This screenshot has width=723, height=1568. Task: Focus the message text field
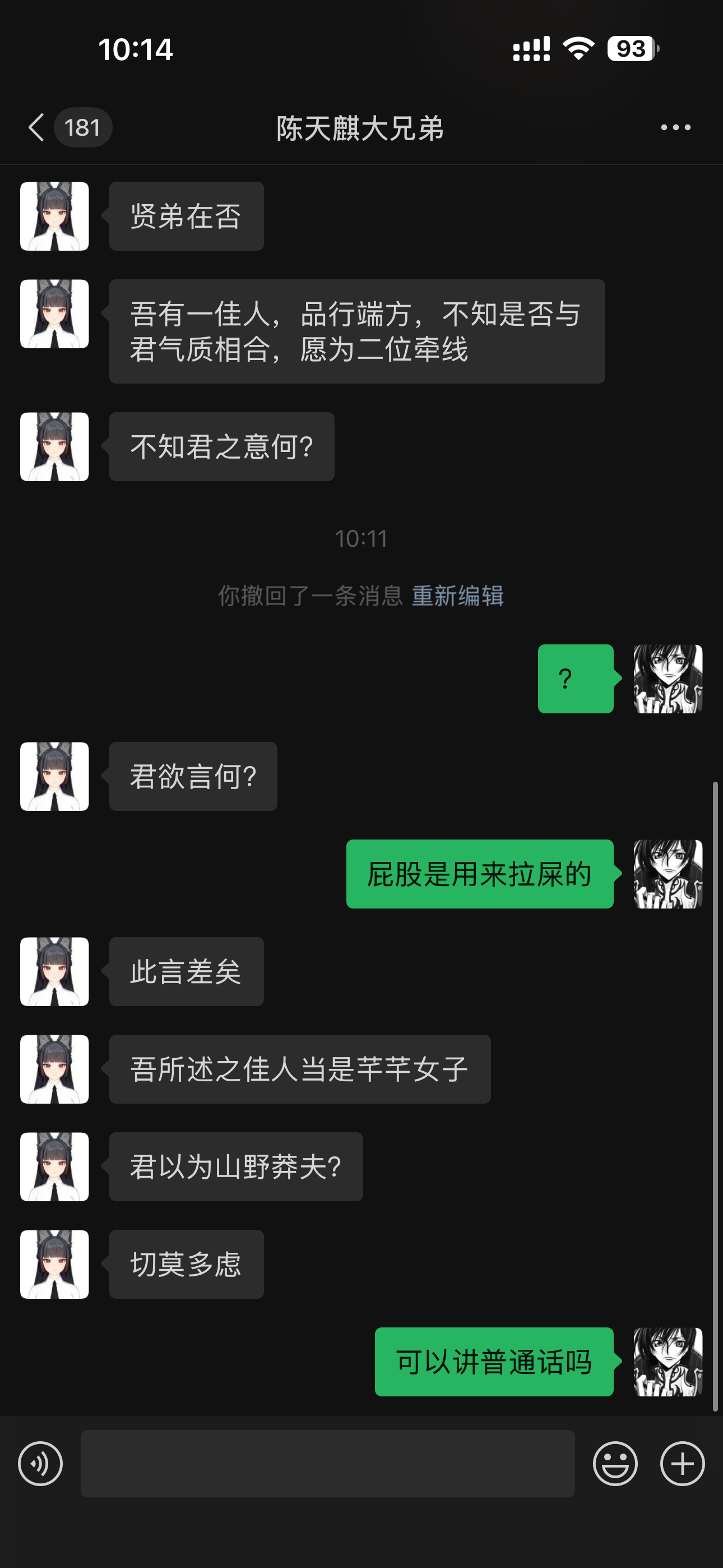[327, 1463]
